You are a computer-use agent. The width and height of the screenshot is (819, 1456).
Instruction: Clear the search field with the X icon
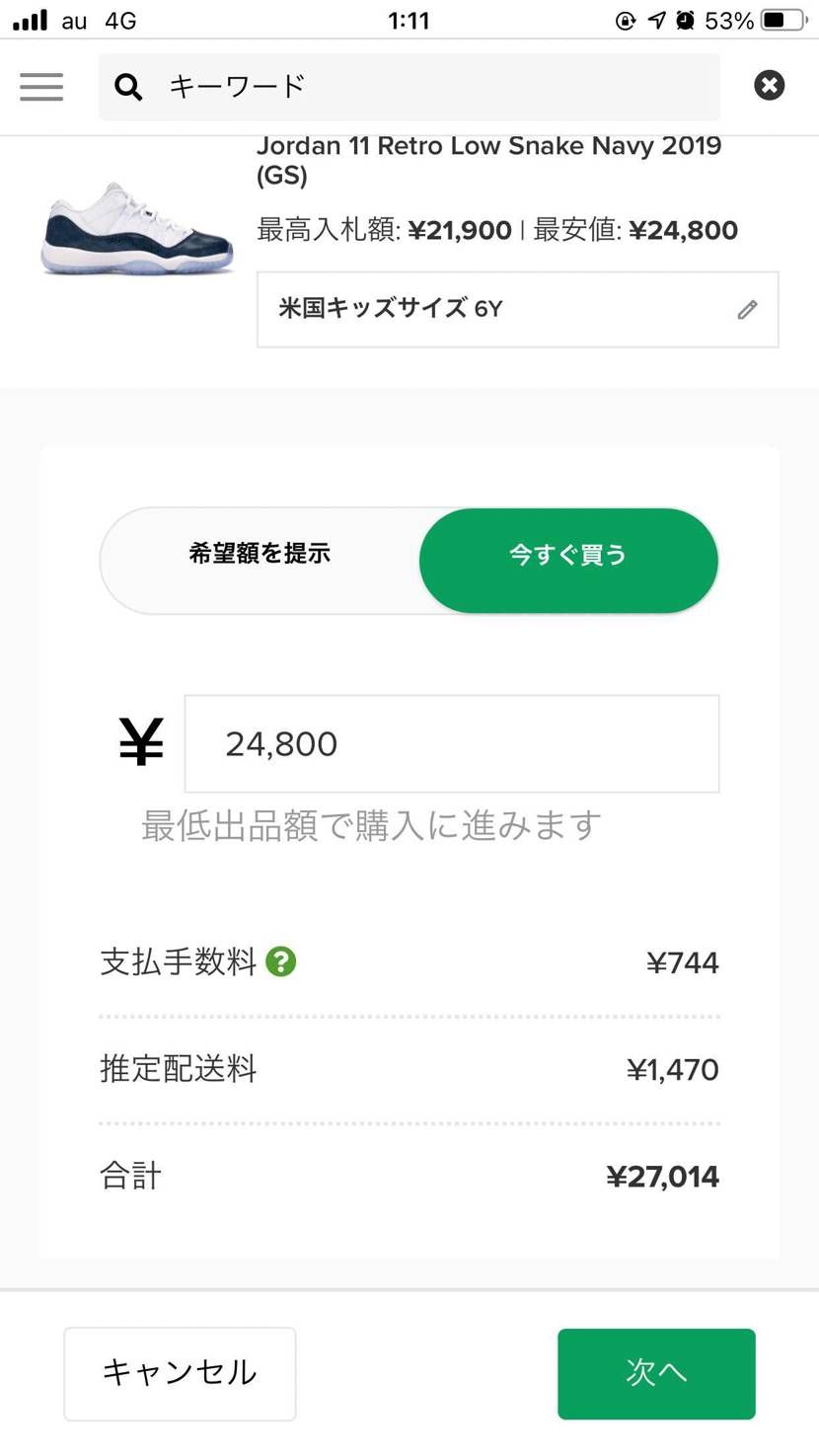click(x=769, y=85)
